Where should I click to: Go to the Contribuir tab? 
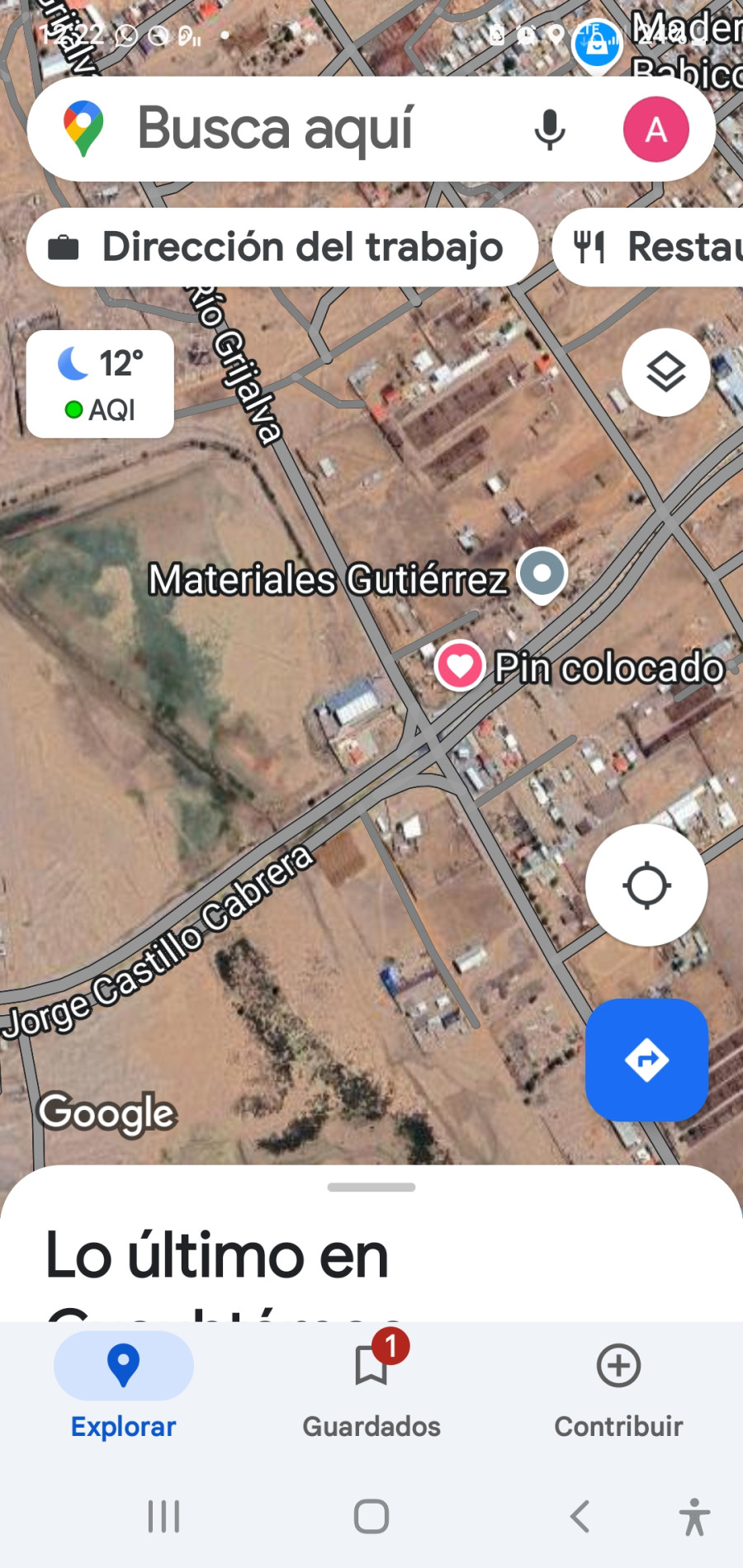click(618, 1386)
